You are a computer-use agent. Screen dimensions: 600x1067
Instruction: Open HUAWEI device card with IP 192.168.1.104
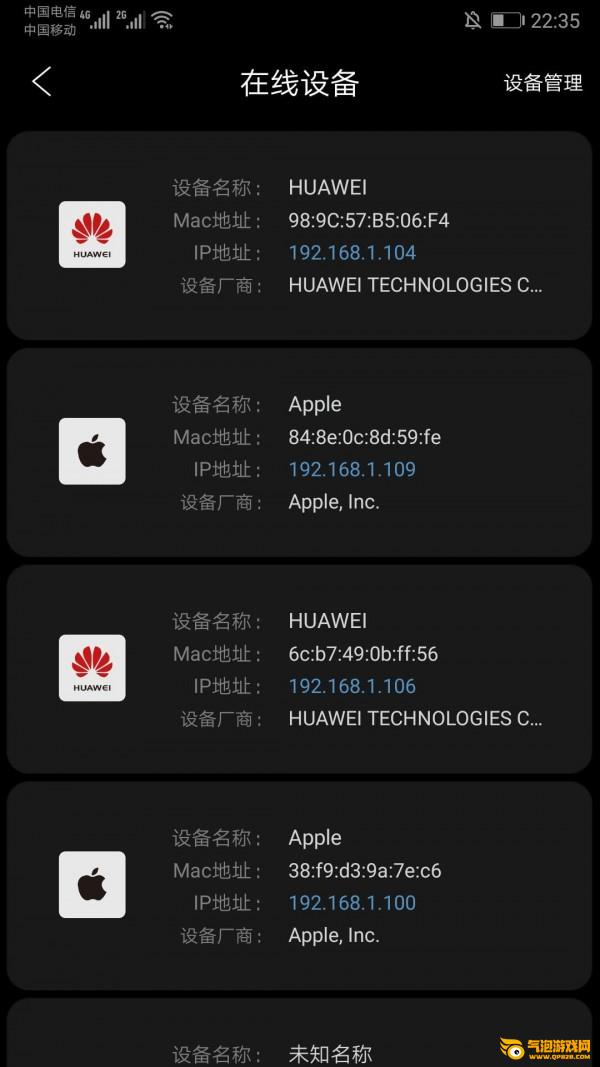pos(299,235)
